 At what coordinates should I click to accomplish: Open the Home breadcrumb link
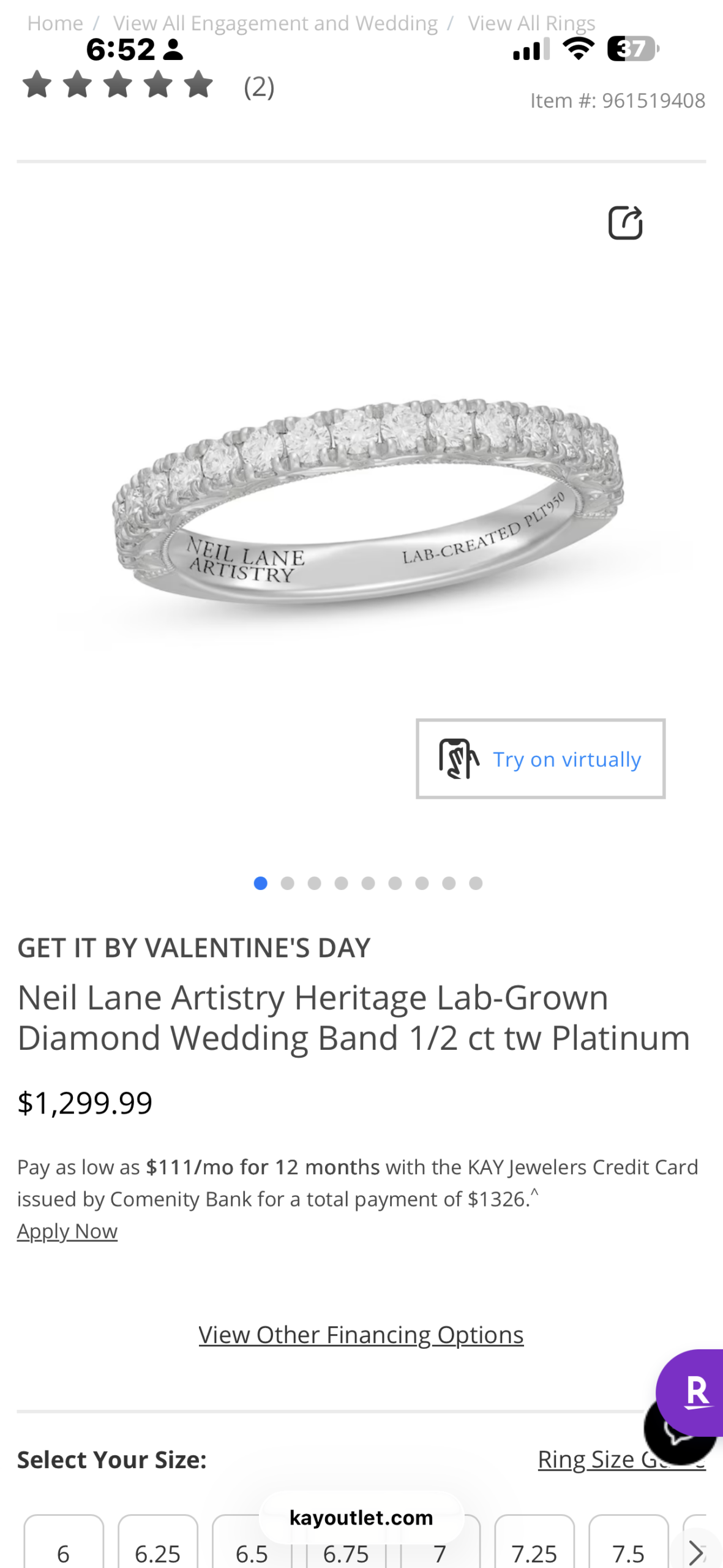click(x=55, y=23)
